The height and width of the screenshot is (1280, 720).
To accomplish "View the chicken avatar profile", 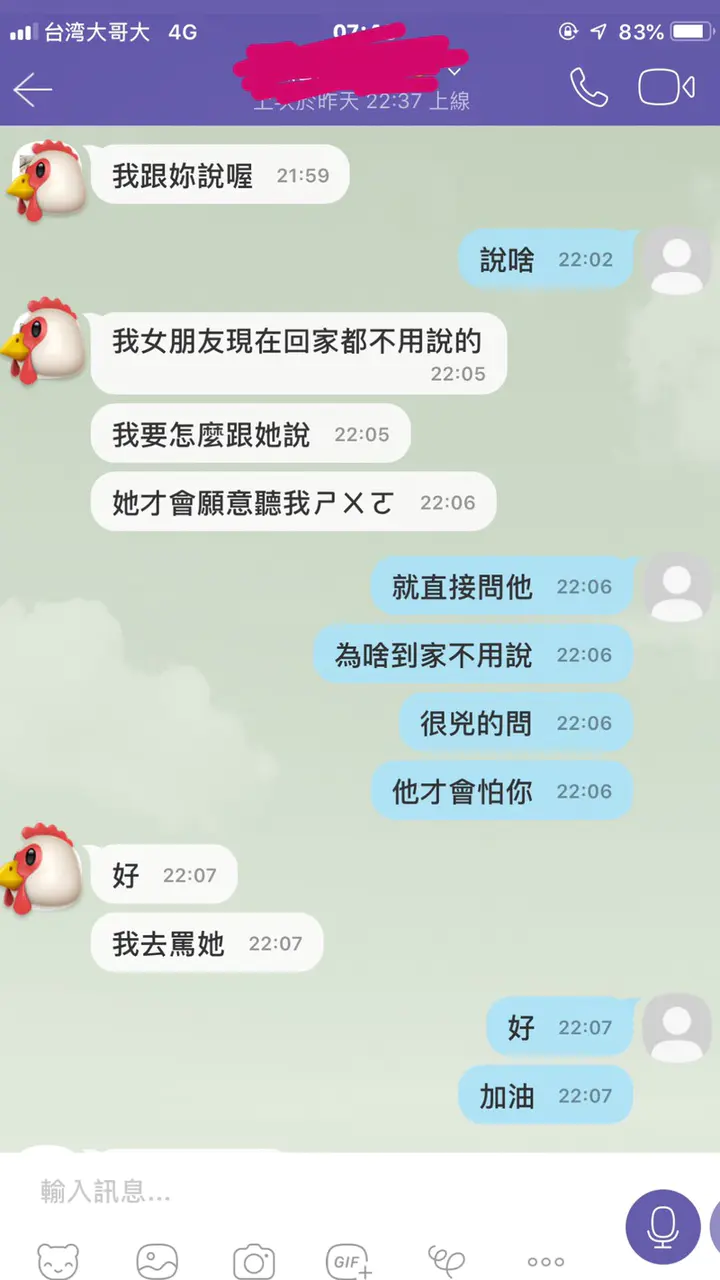I will 43,179.
